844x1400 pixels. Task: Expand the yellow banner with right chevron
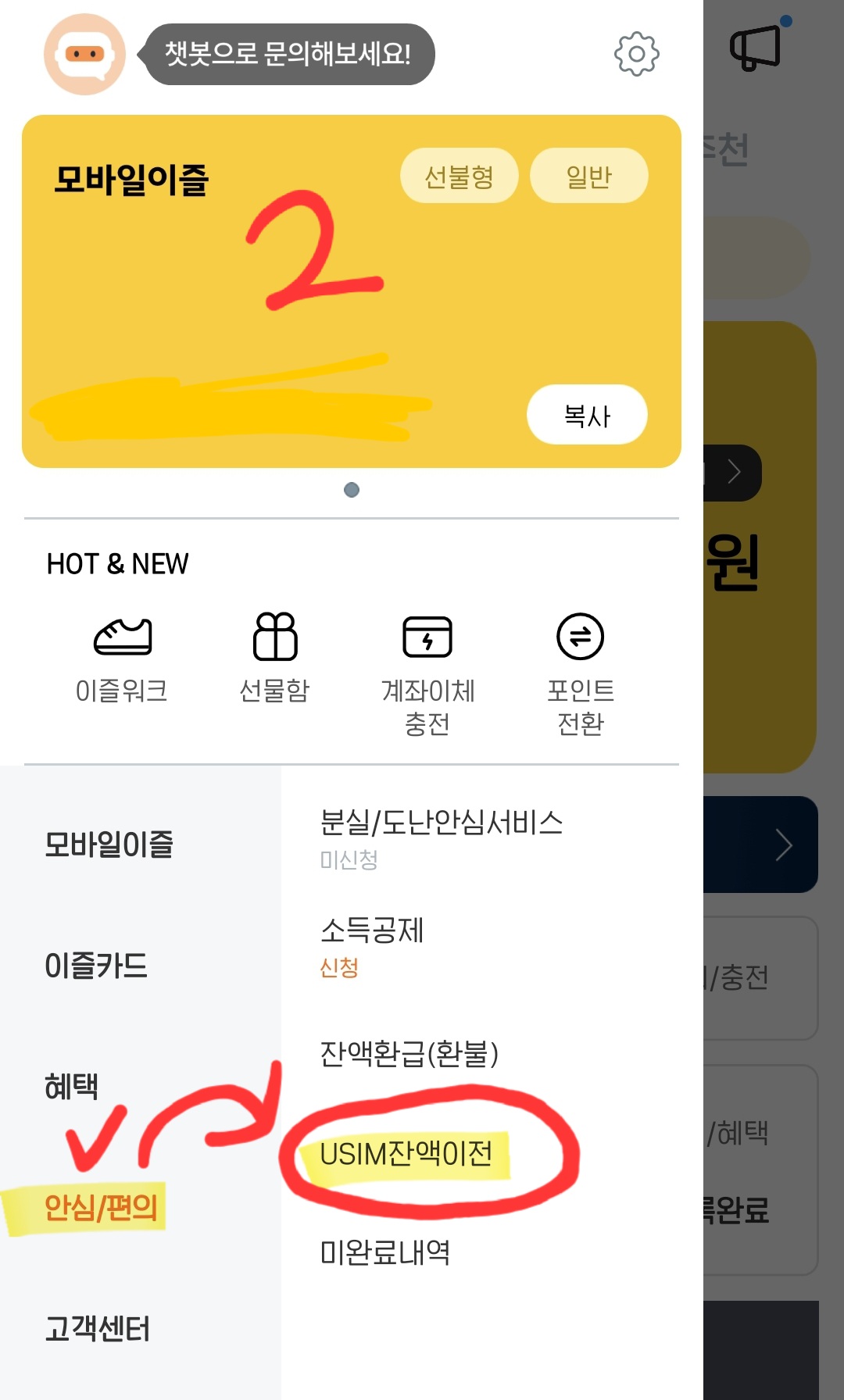point(735,472)
